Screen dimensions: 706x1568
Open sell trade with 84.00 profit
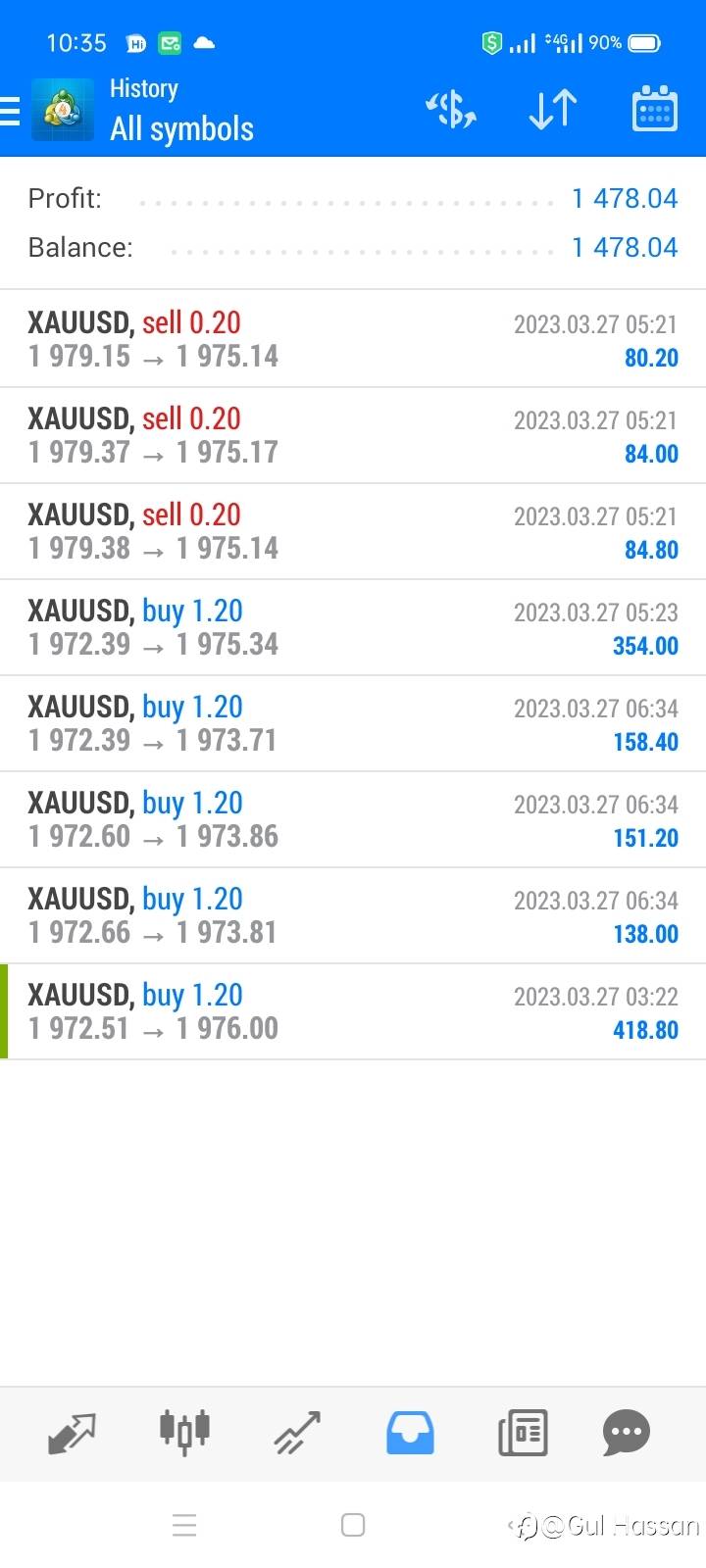click(x=353, y=435)
